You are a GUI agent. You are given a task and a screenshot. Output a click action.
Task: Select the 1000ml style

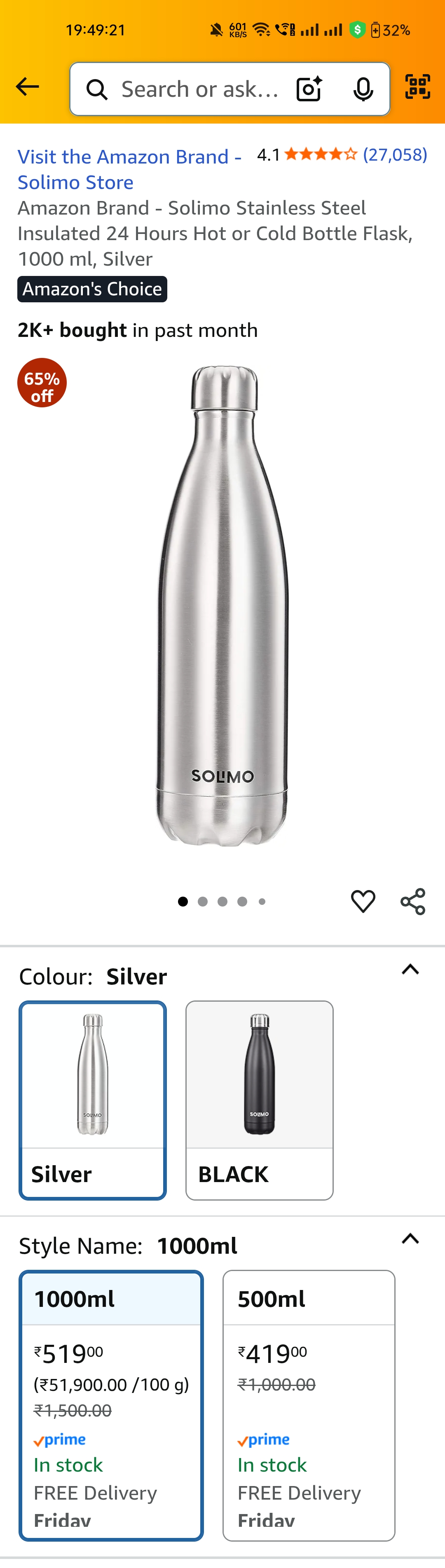(x=111, y=1404)
